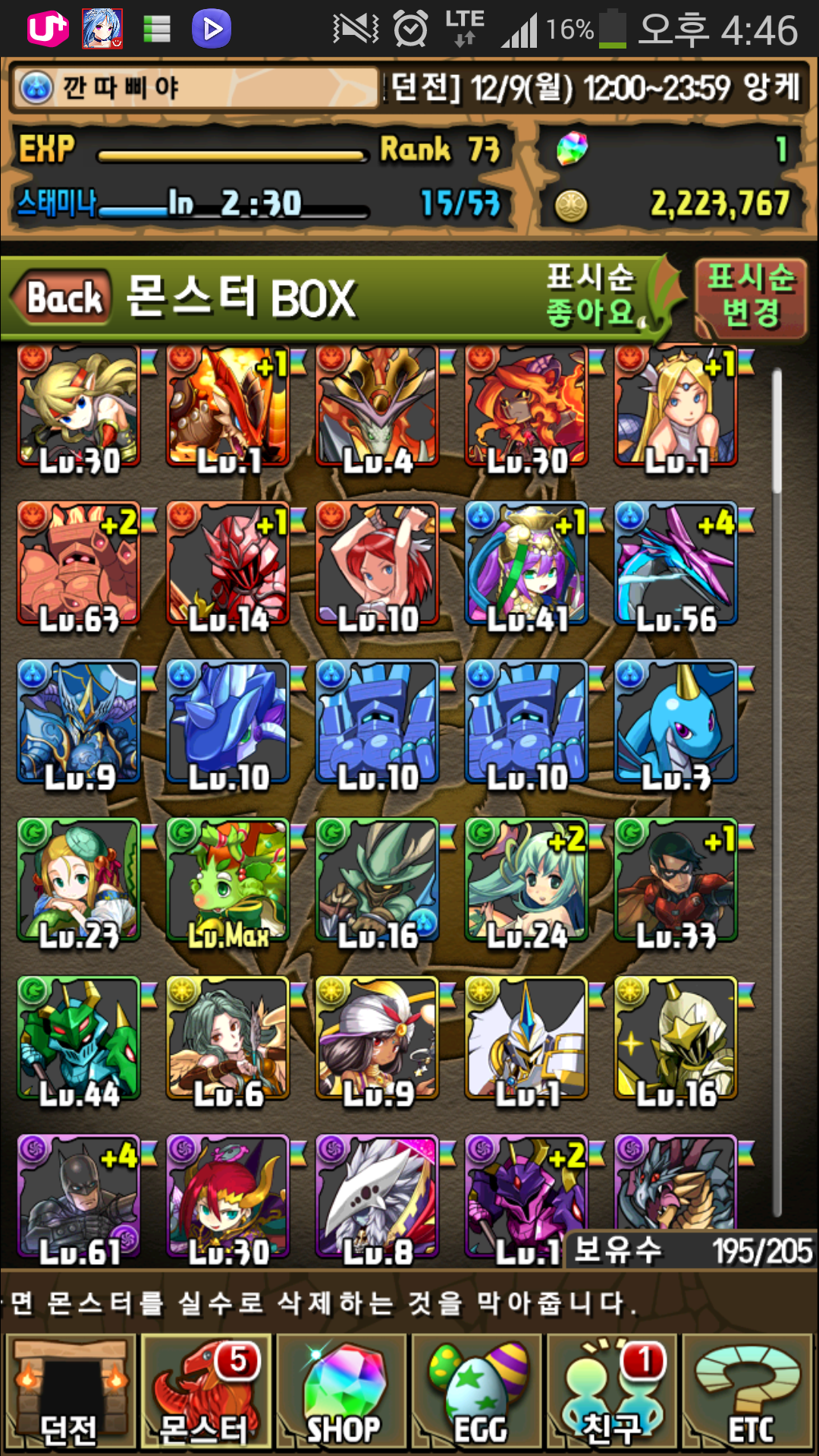Select the Lv.24 green-haired monster with +2

point(527,881)
